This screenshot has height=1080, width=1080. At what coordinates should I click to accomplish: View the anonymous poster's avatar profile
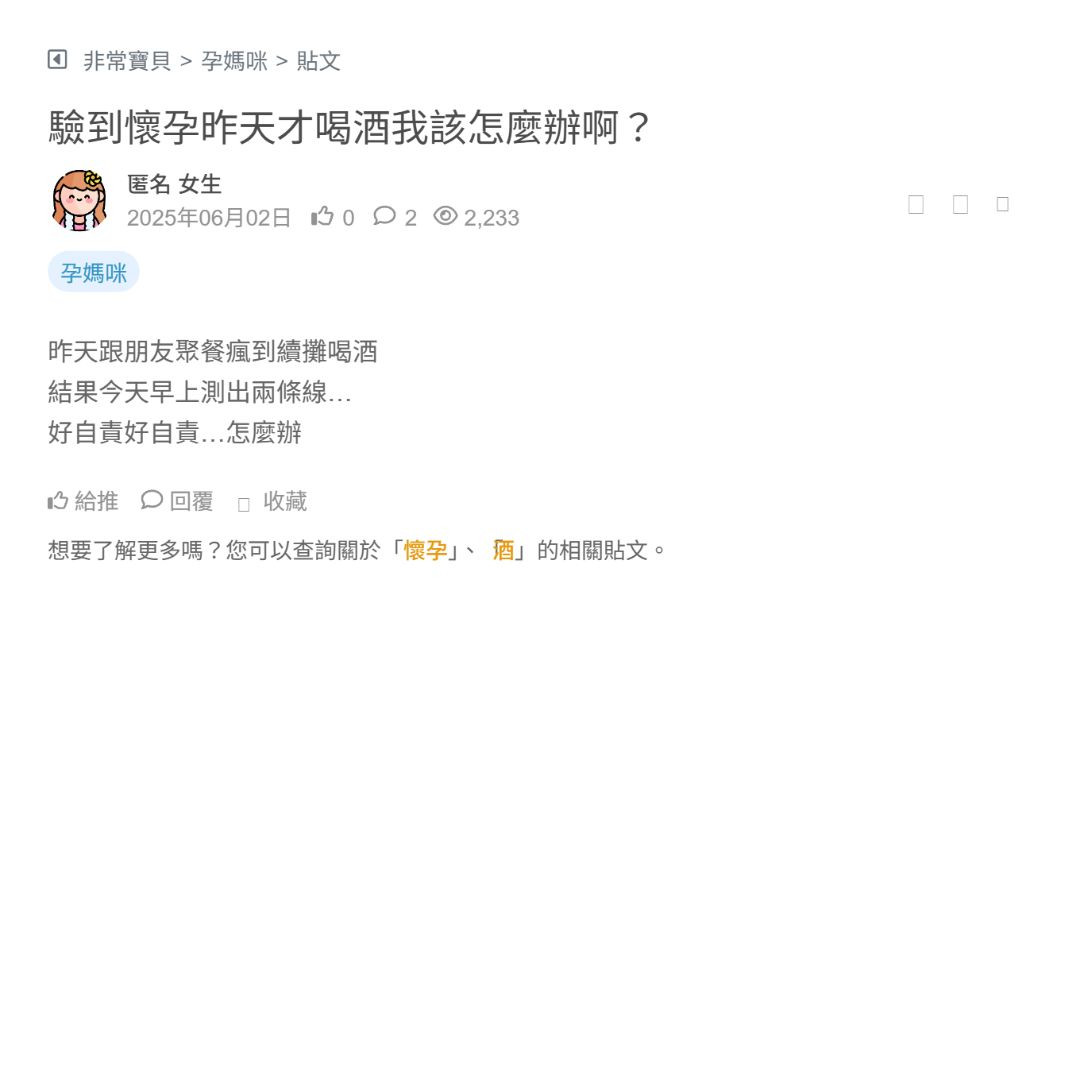[x=79, y=200]
